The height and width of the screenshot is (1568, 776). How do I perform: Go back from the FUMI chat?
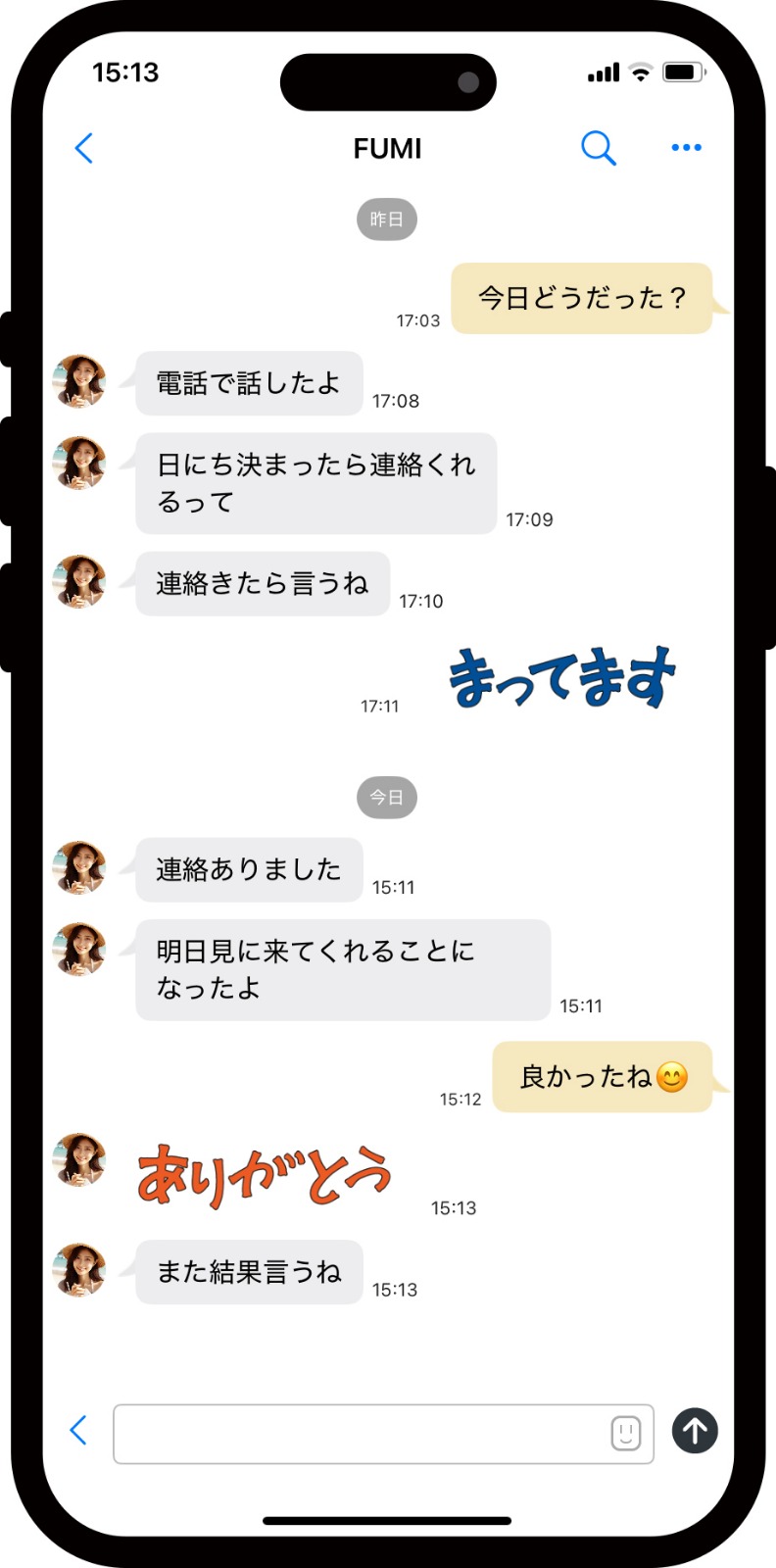84,148
